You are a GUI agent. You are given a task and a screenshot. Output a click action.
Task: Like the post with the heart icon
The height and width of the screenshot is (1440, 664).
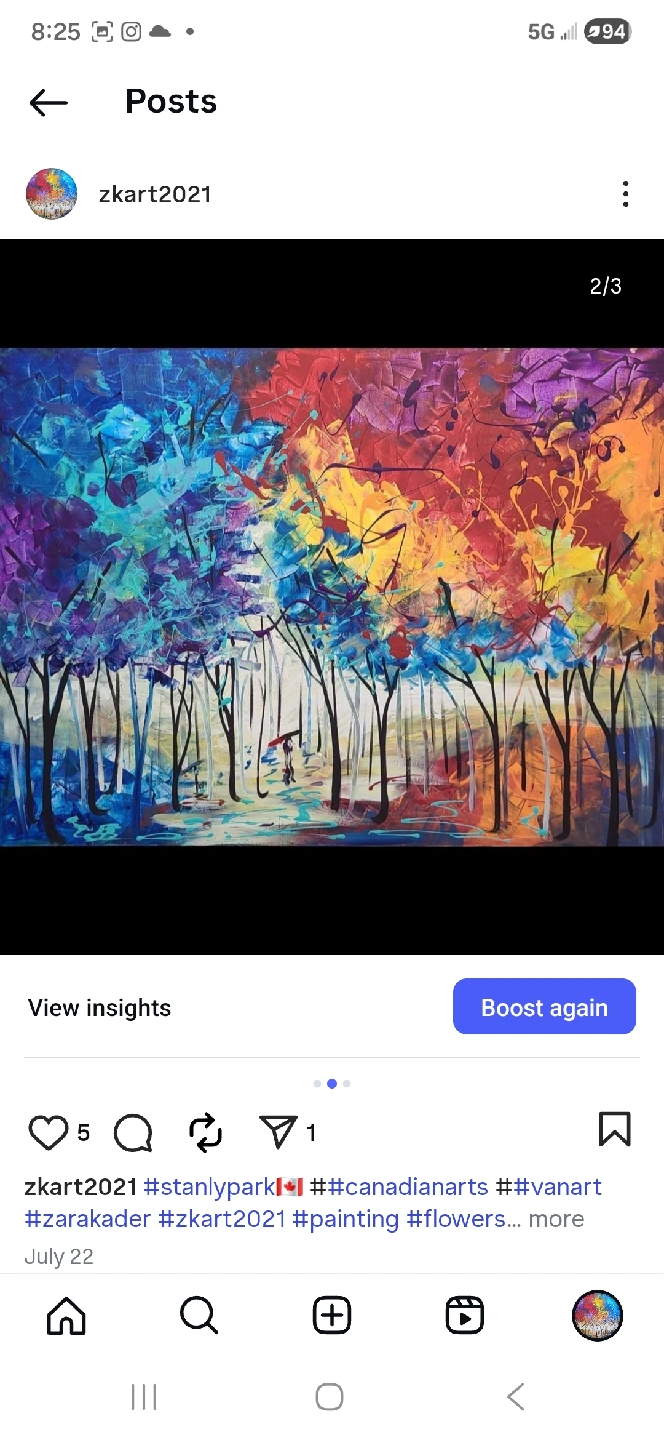coord(47,1132)
